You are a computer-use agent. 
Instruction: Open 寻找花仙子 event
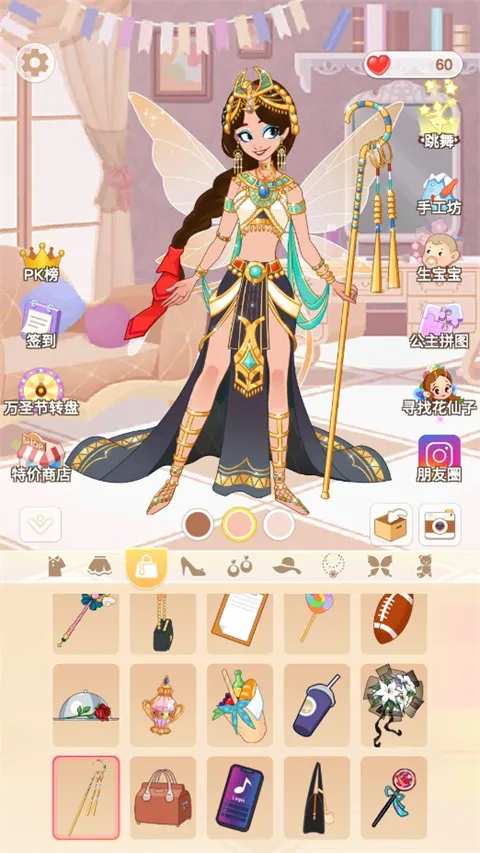439,392
